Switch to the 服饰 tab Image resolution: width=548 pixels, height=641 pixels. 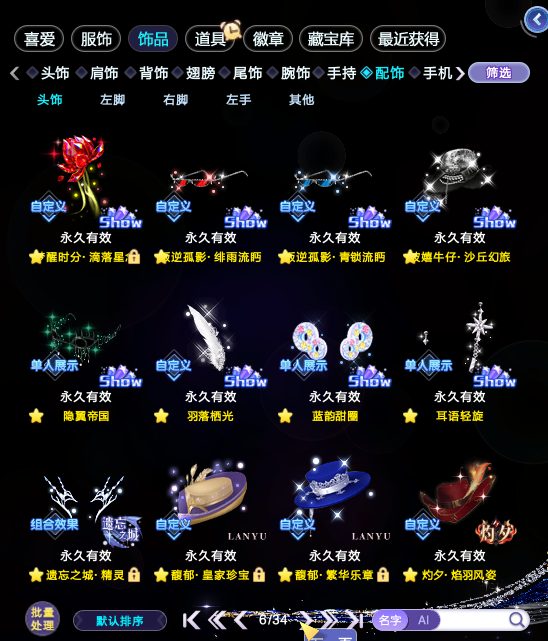click(x=96, y=39)
